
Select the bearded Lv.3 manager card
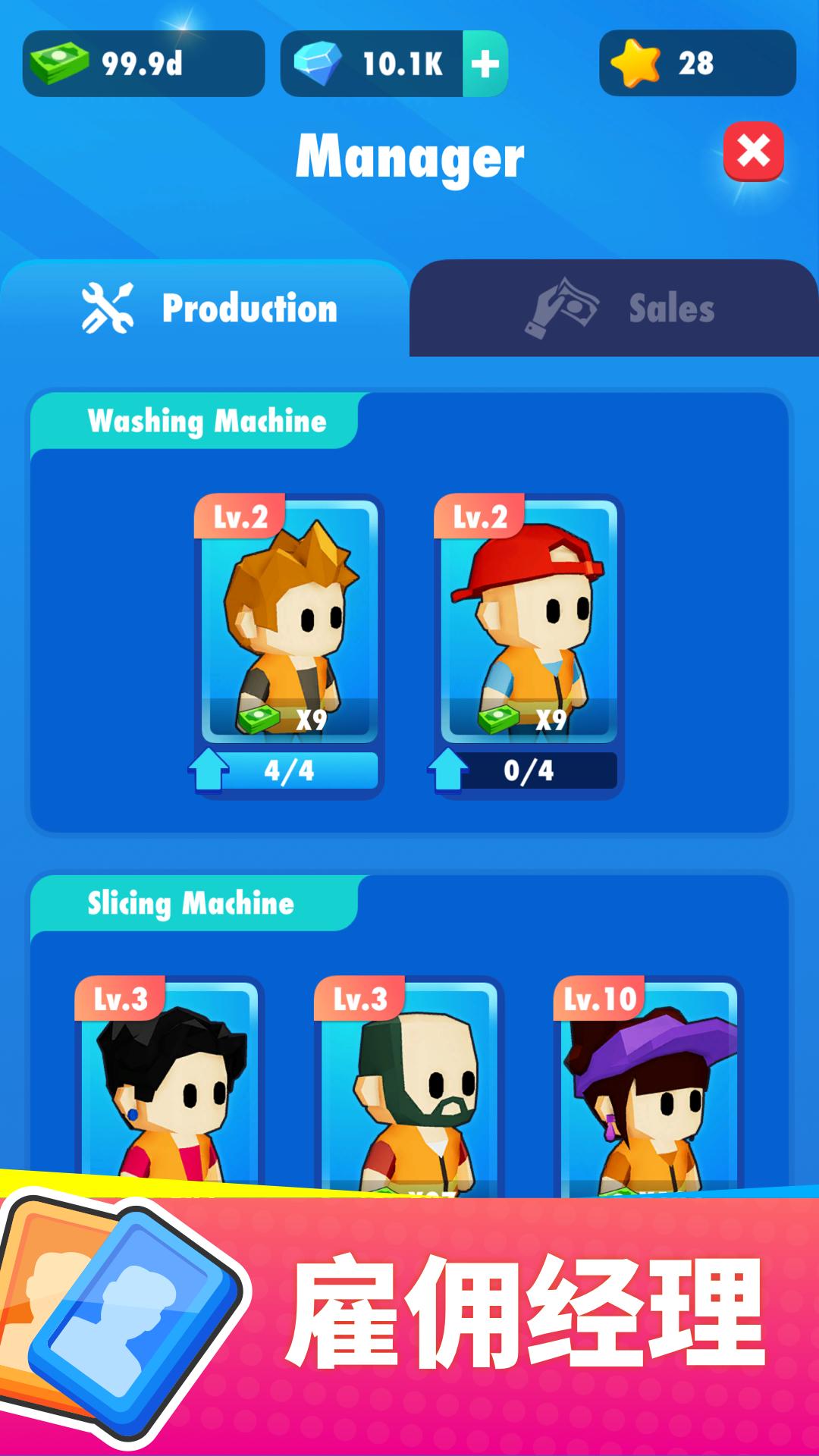[x=409, y=1084]
